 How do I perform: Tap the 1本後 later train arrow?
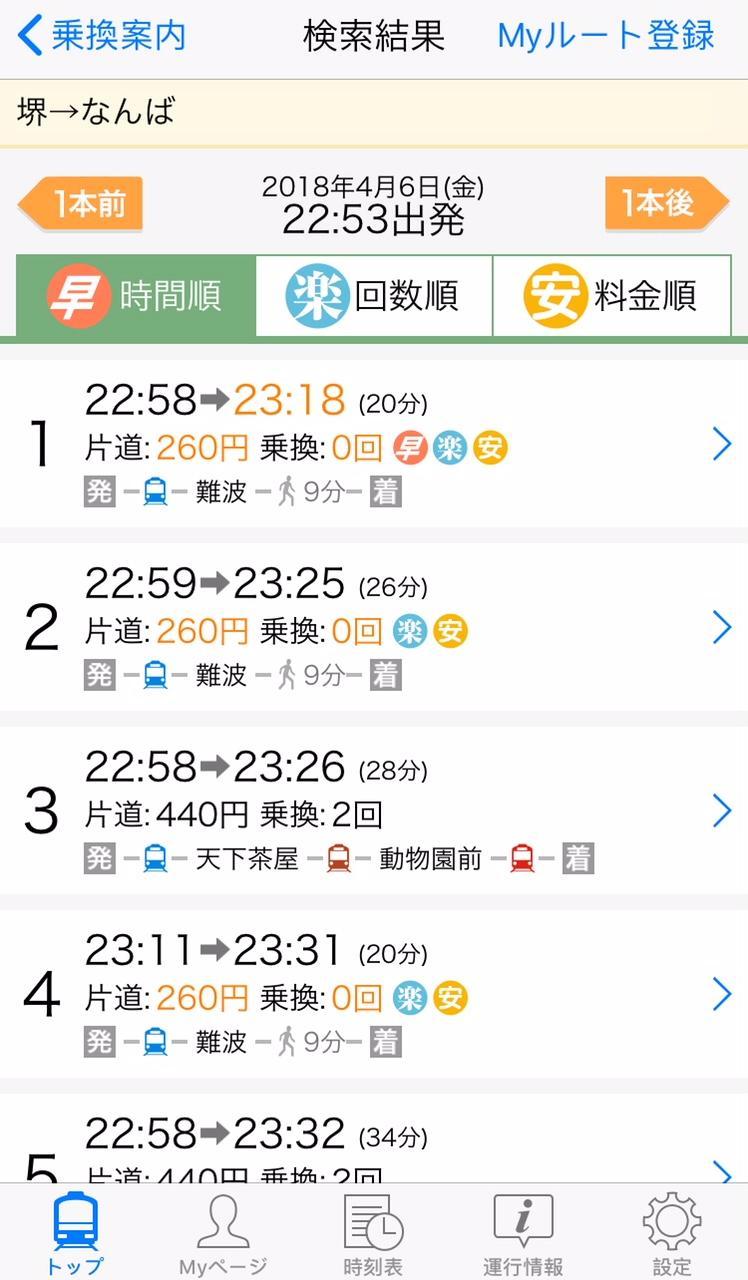(x=667, y=202)
